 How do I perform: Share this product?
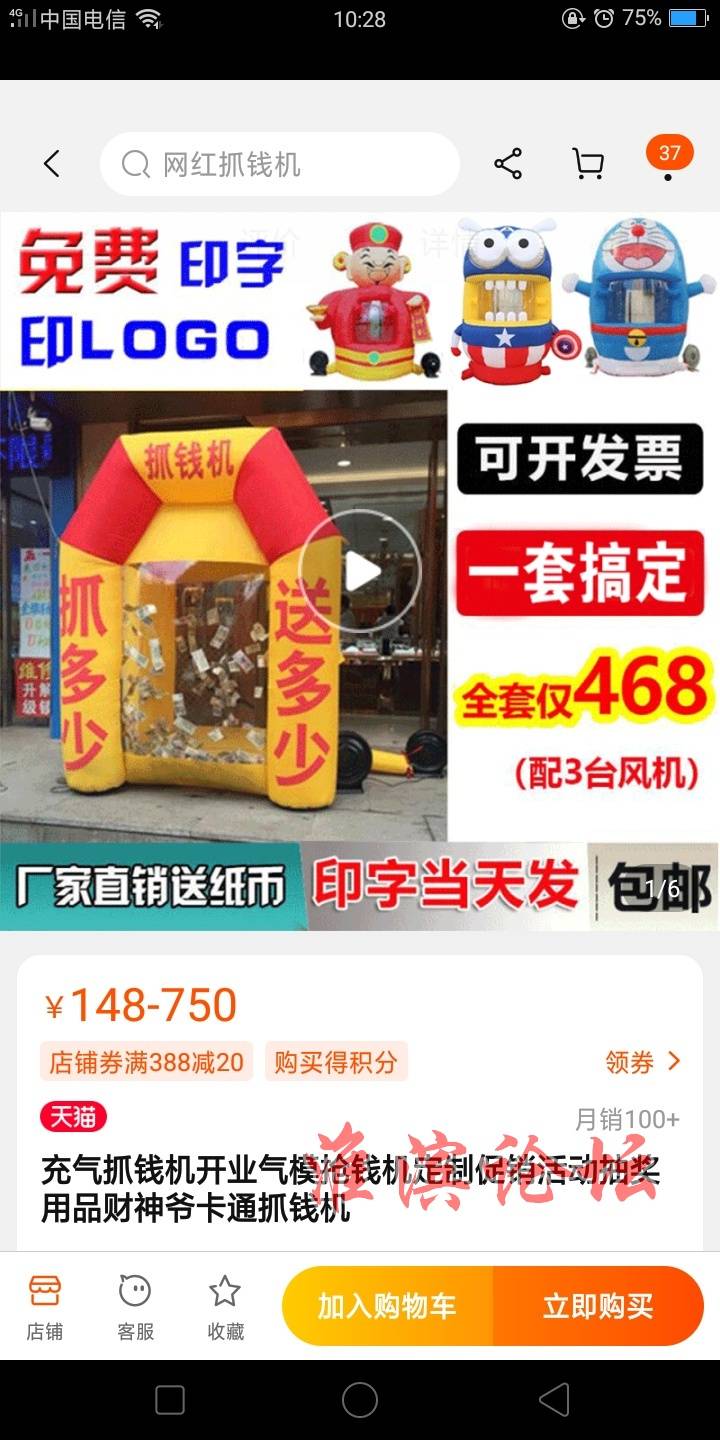pos(508,164)
